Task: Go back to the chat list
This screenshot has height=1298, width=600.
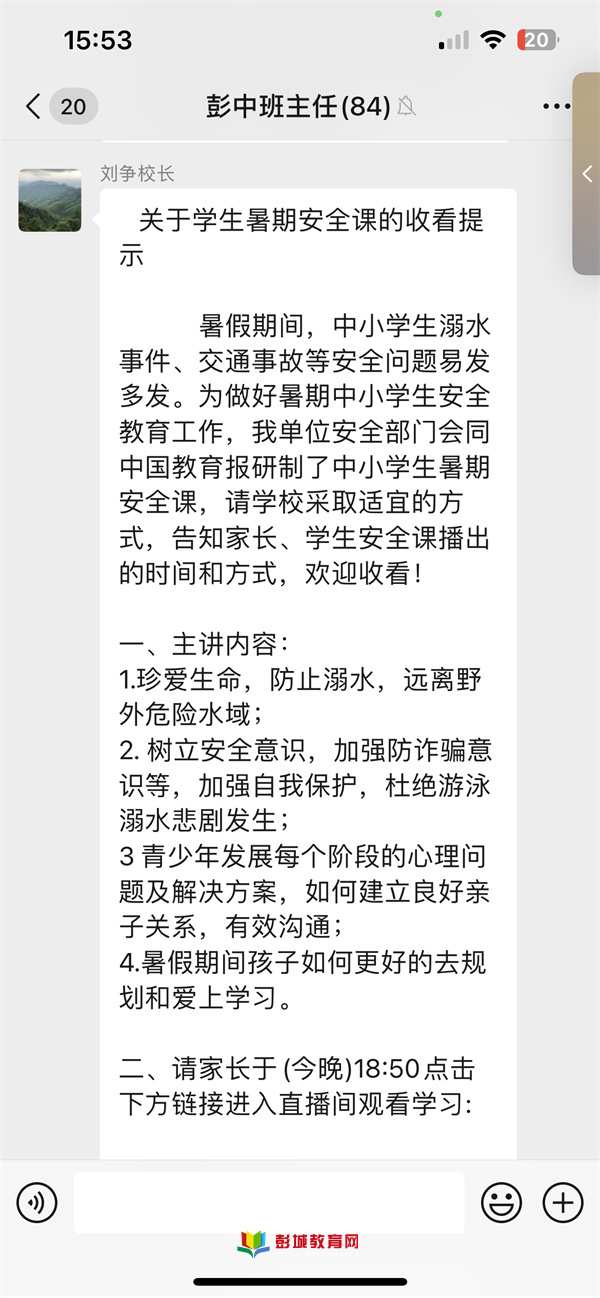Action: pyautogui.click(x=35, y=106)
